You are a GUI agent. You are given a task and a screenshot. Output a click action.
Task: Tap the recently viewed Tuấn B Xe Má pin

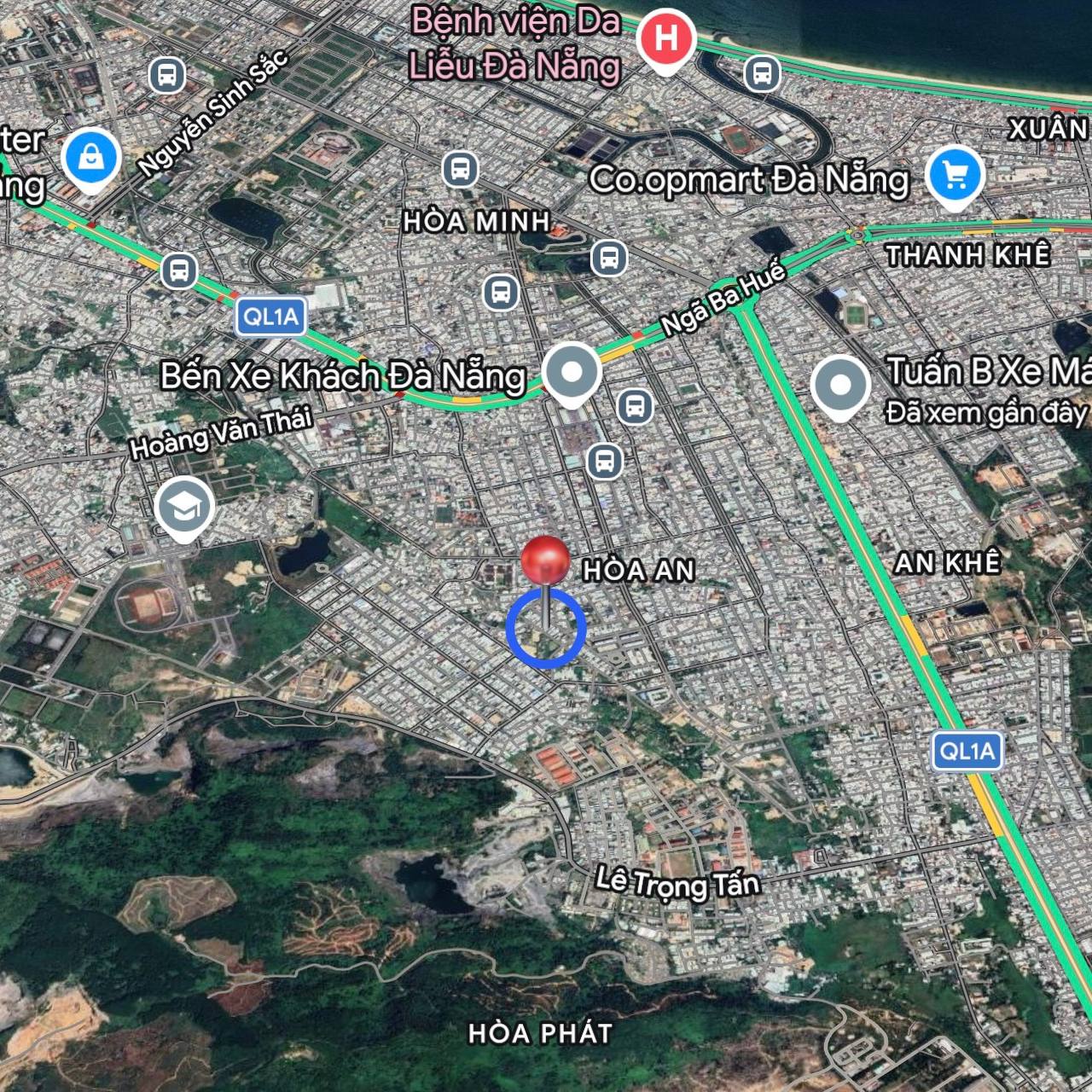point(840,386)
